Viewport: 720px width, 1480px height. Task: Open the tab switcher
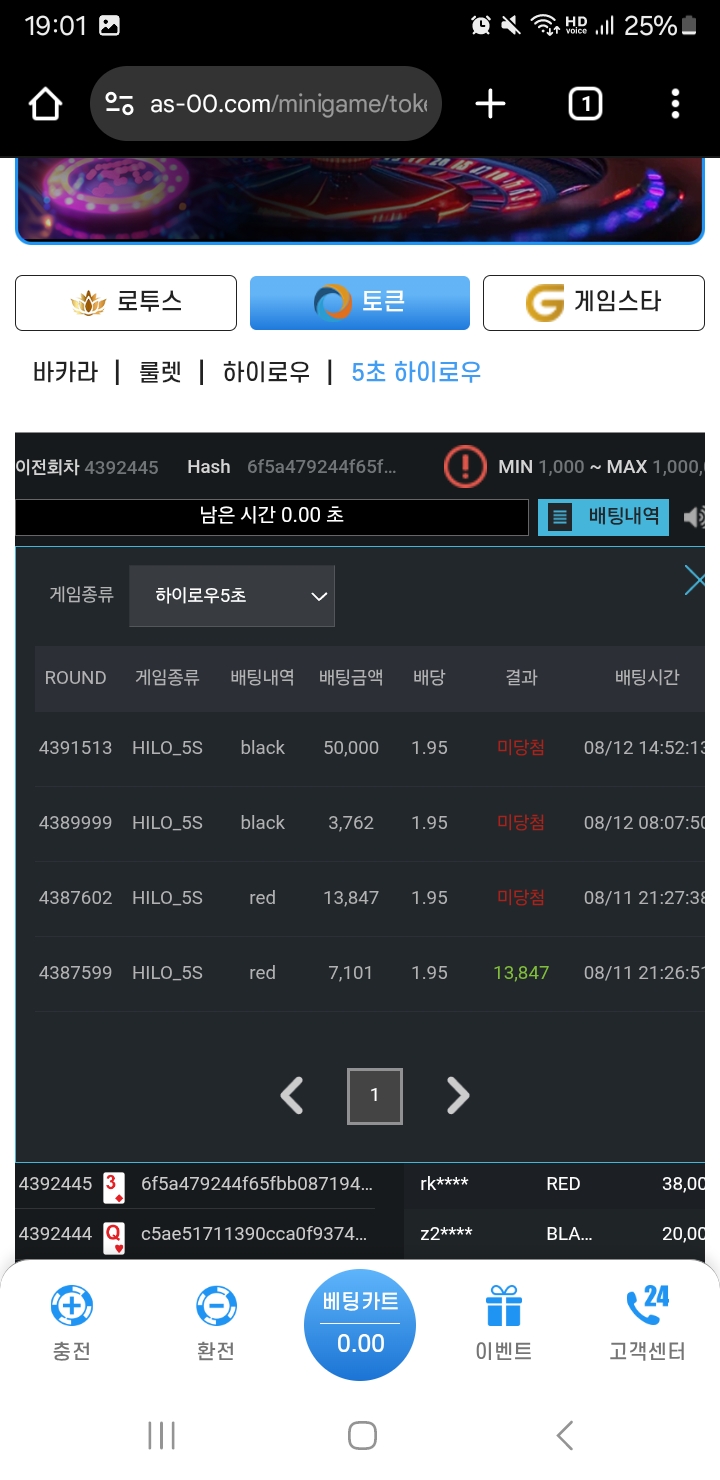[x=585, y=104]
